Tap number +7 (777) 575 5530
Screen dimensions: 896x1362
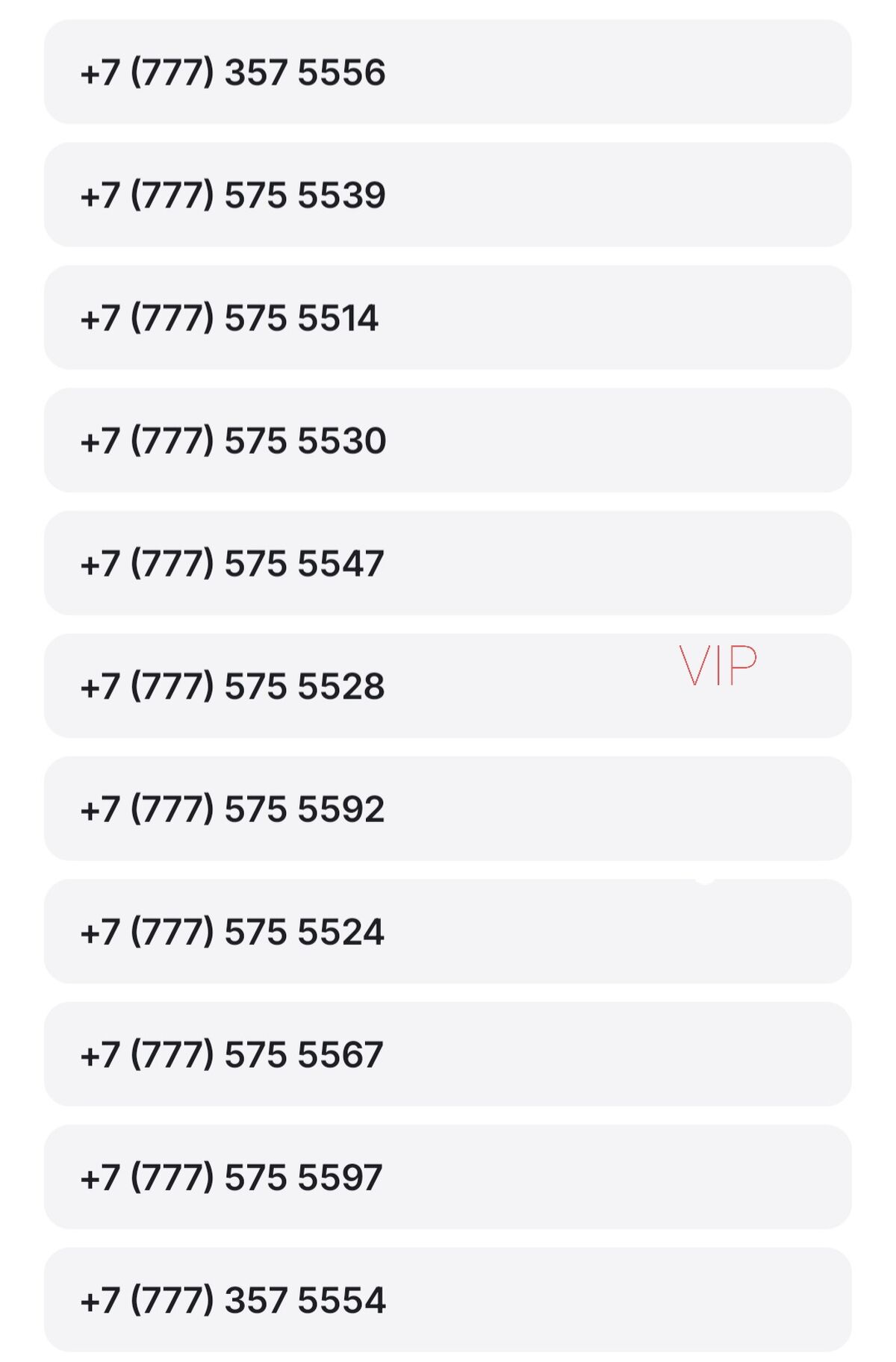coord(232,441)
